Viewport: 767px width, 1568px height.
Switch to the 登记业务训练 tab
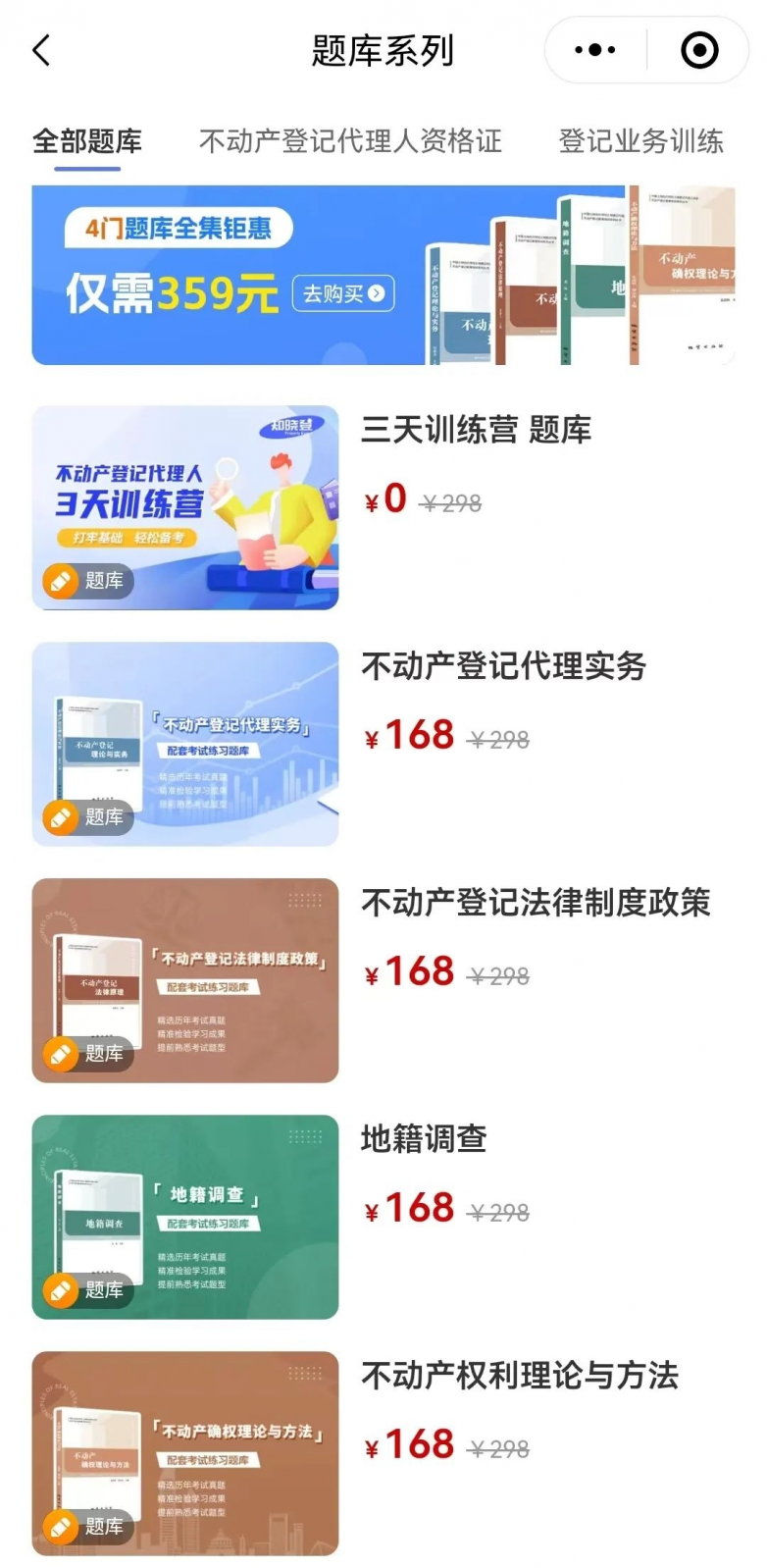[641, 141]
